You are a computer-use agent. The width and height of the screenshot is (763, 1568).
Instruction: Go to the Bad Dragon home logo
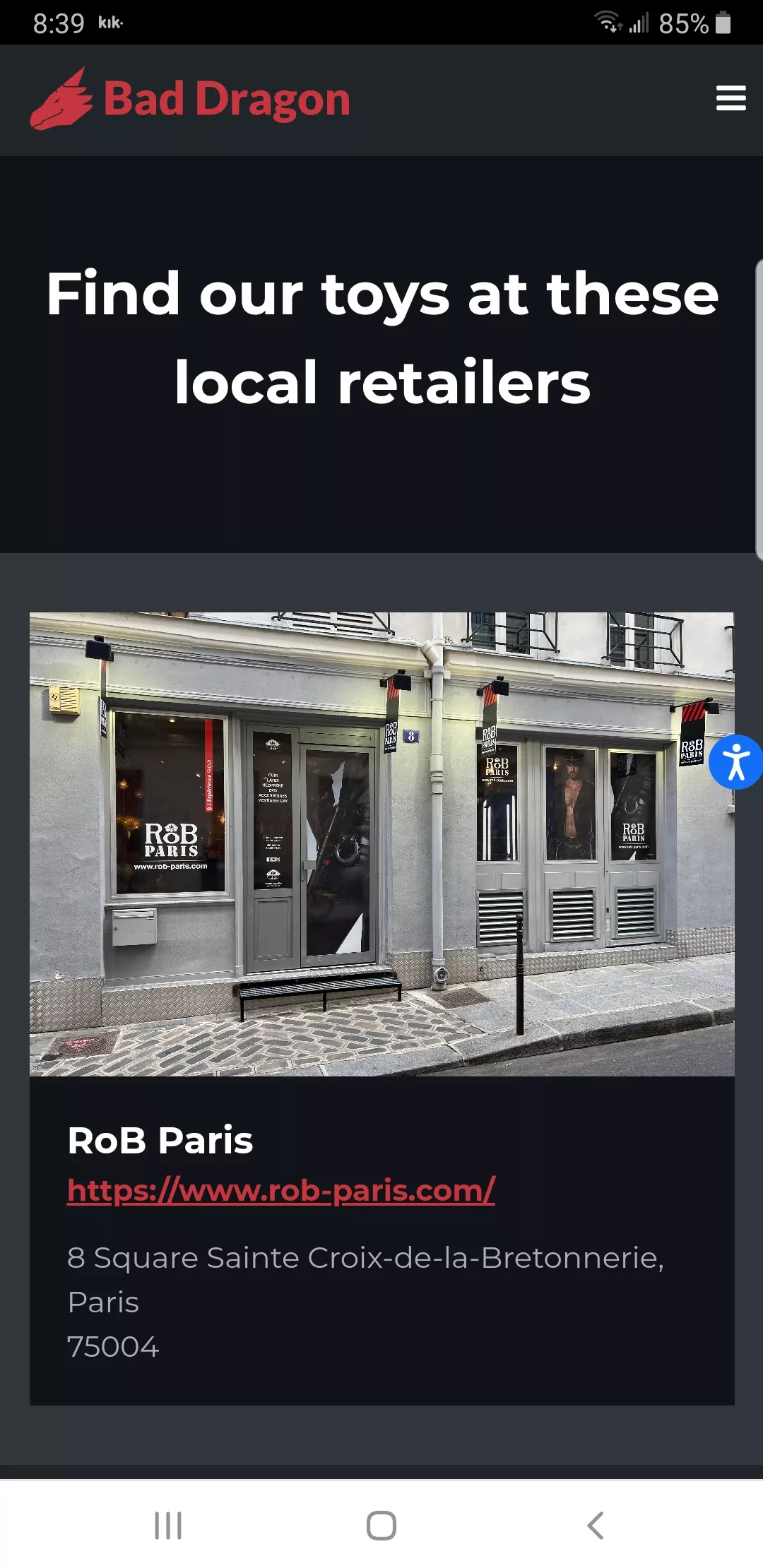click(x=191, y=100)
